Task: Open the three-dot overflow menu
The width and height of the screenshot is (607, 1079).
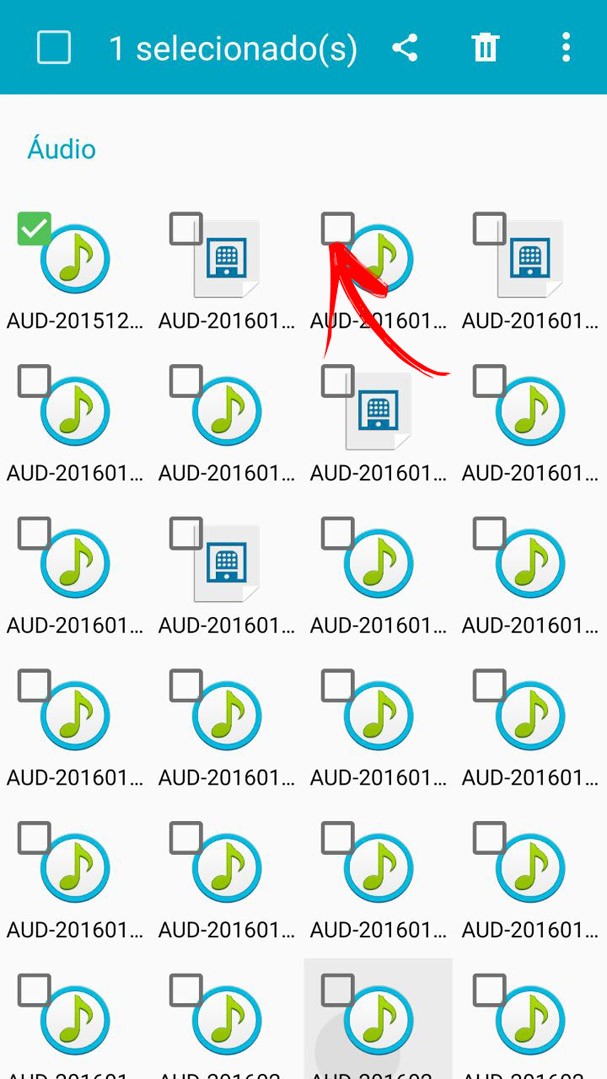Action: pos(566,47)
